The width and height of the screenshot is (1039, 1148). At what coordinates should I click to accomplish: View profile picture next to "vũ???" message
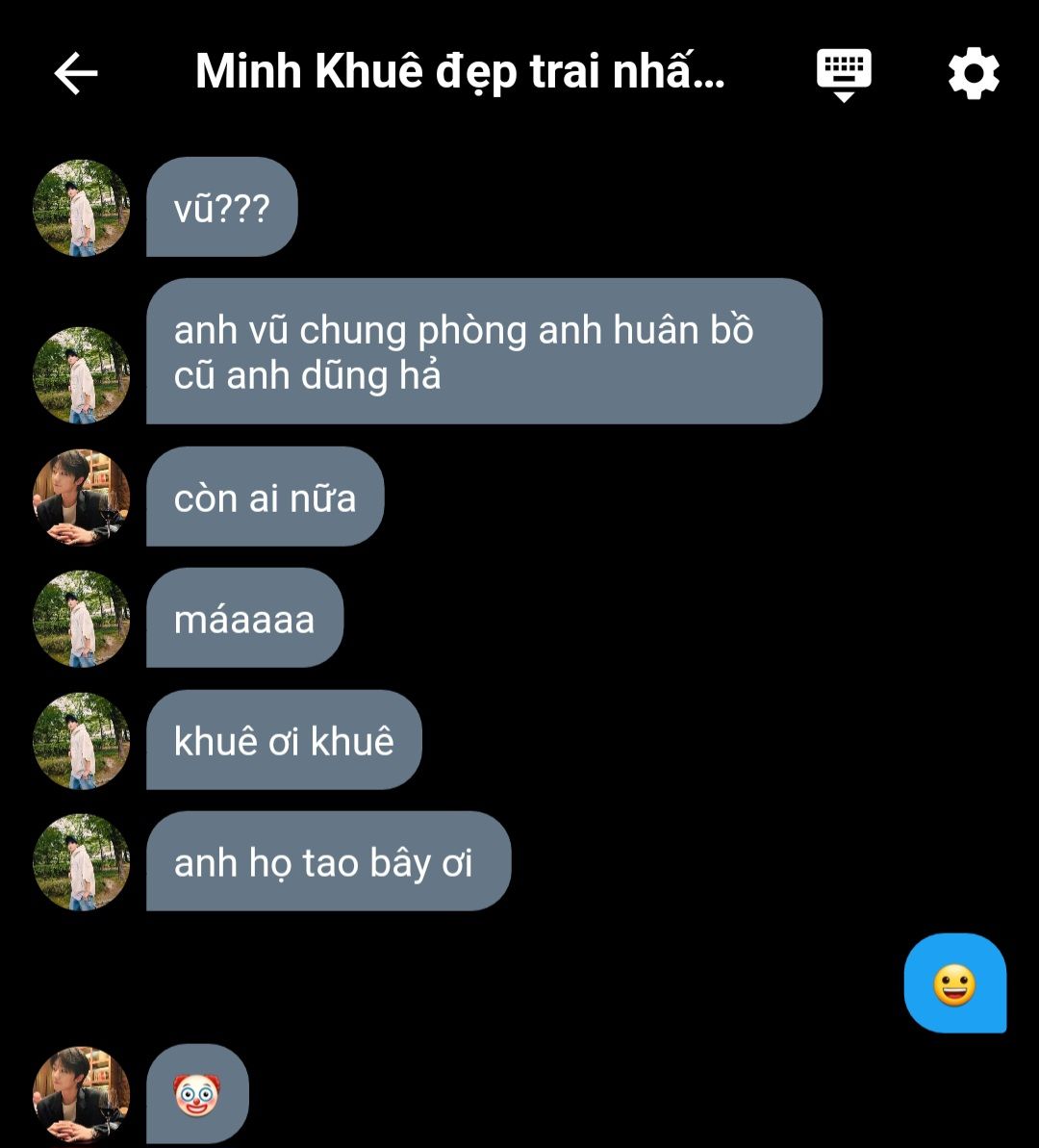coord(82,208)
